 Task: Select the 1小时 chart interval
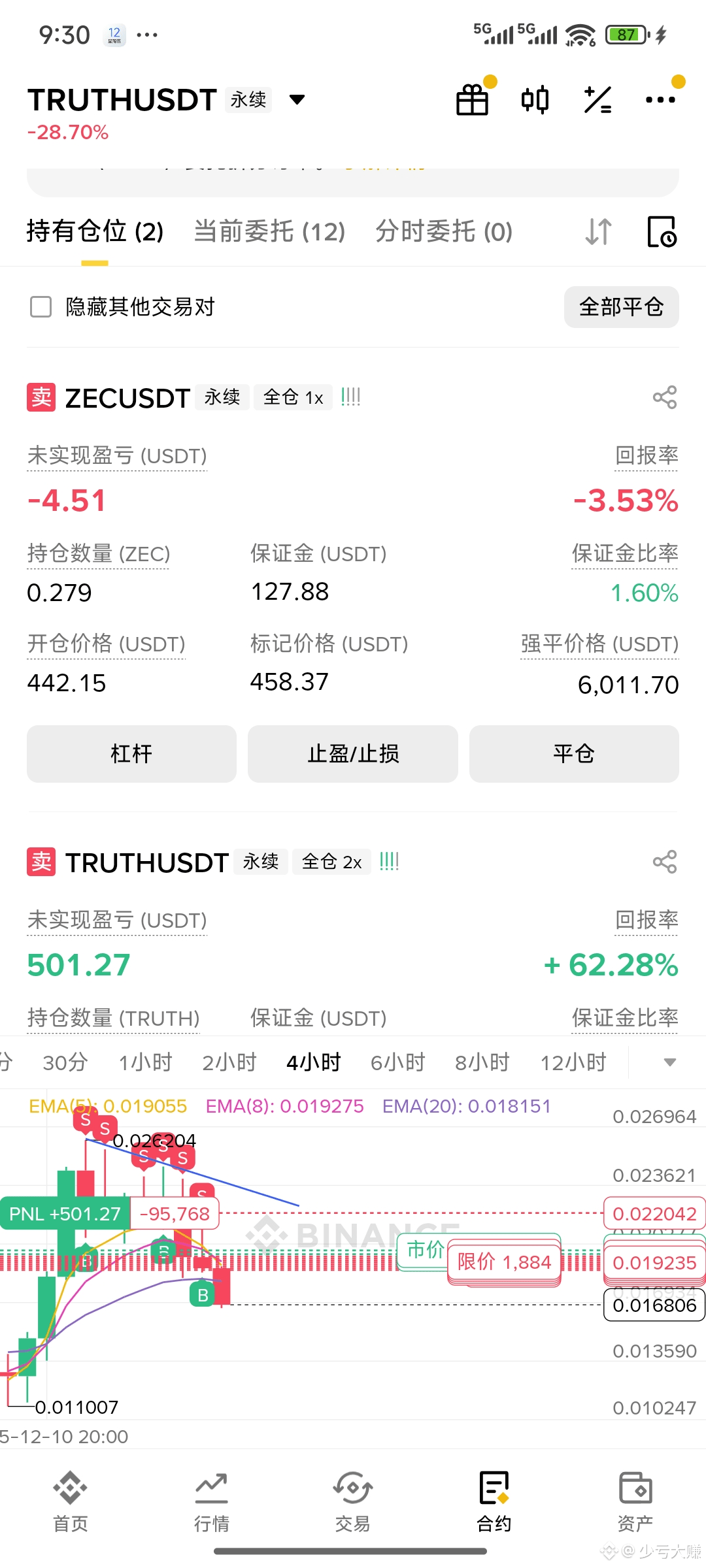[145, 1062]
